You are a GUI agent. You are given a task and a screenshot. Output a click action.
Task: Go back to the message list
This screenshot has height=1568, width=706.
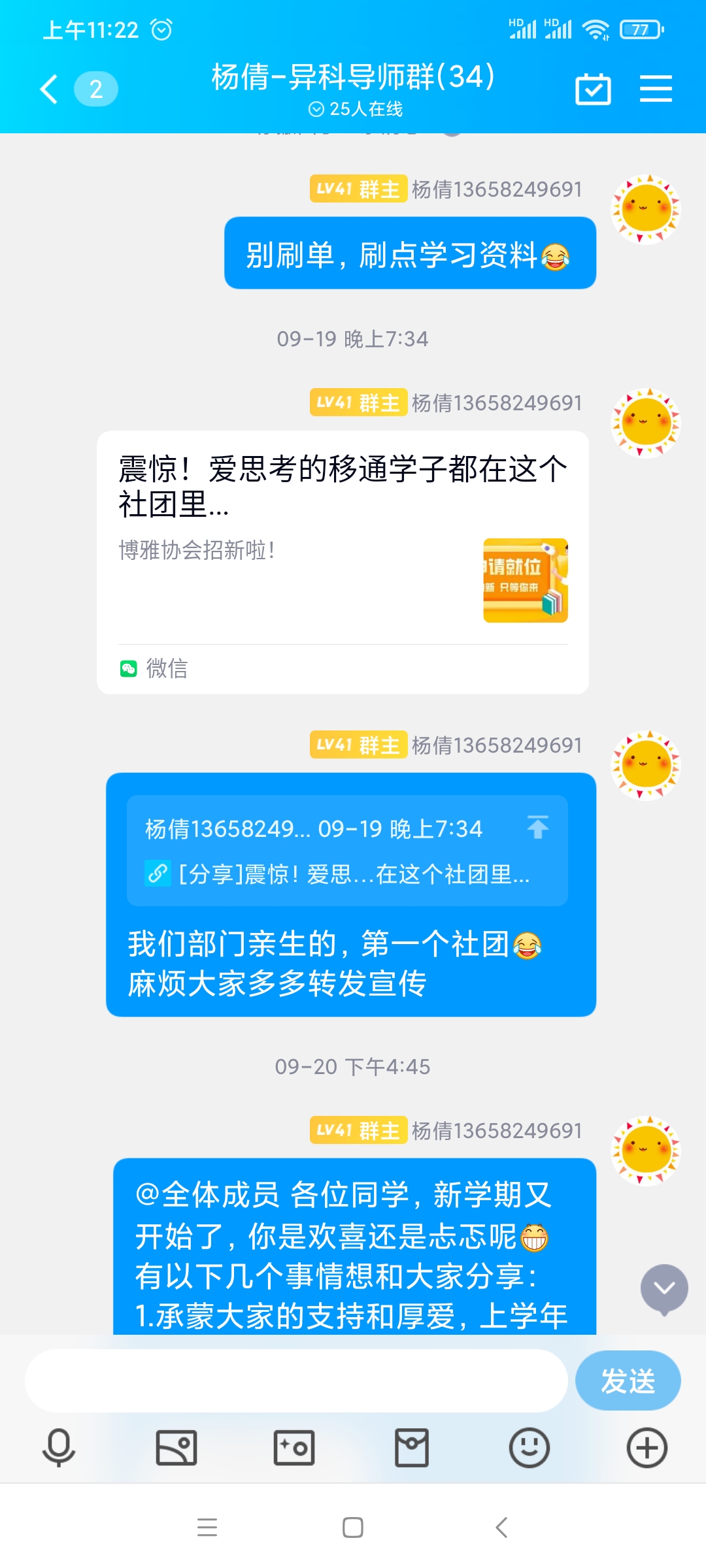point(50,89)
